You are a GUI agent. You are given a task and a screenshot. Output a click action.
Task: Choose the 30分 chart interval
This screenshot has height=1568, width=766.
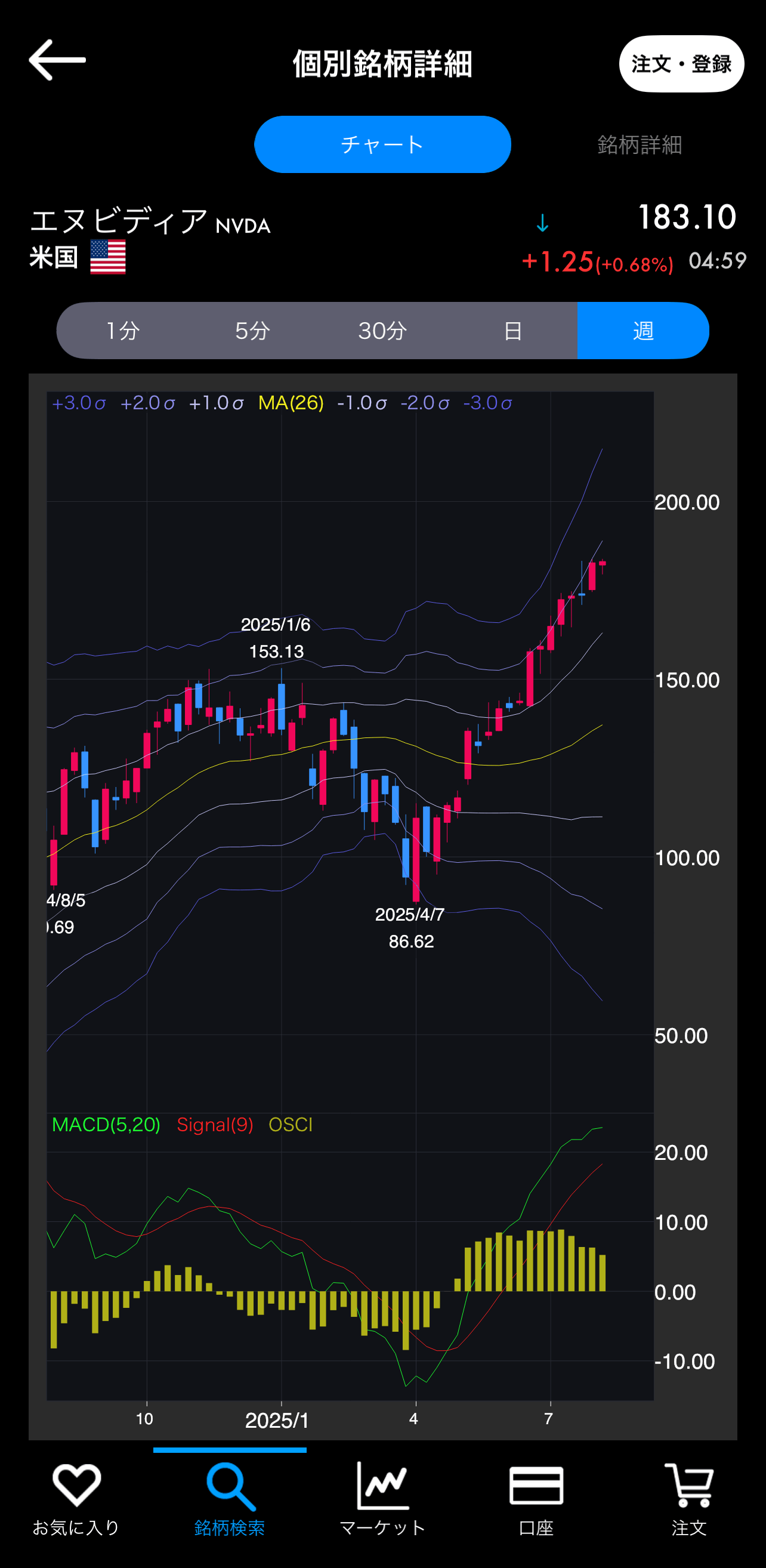[x=382, y=331]
